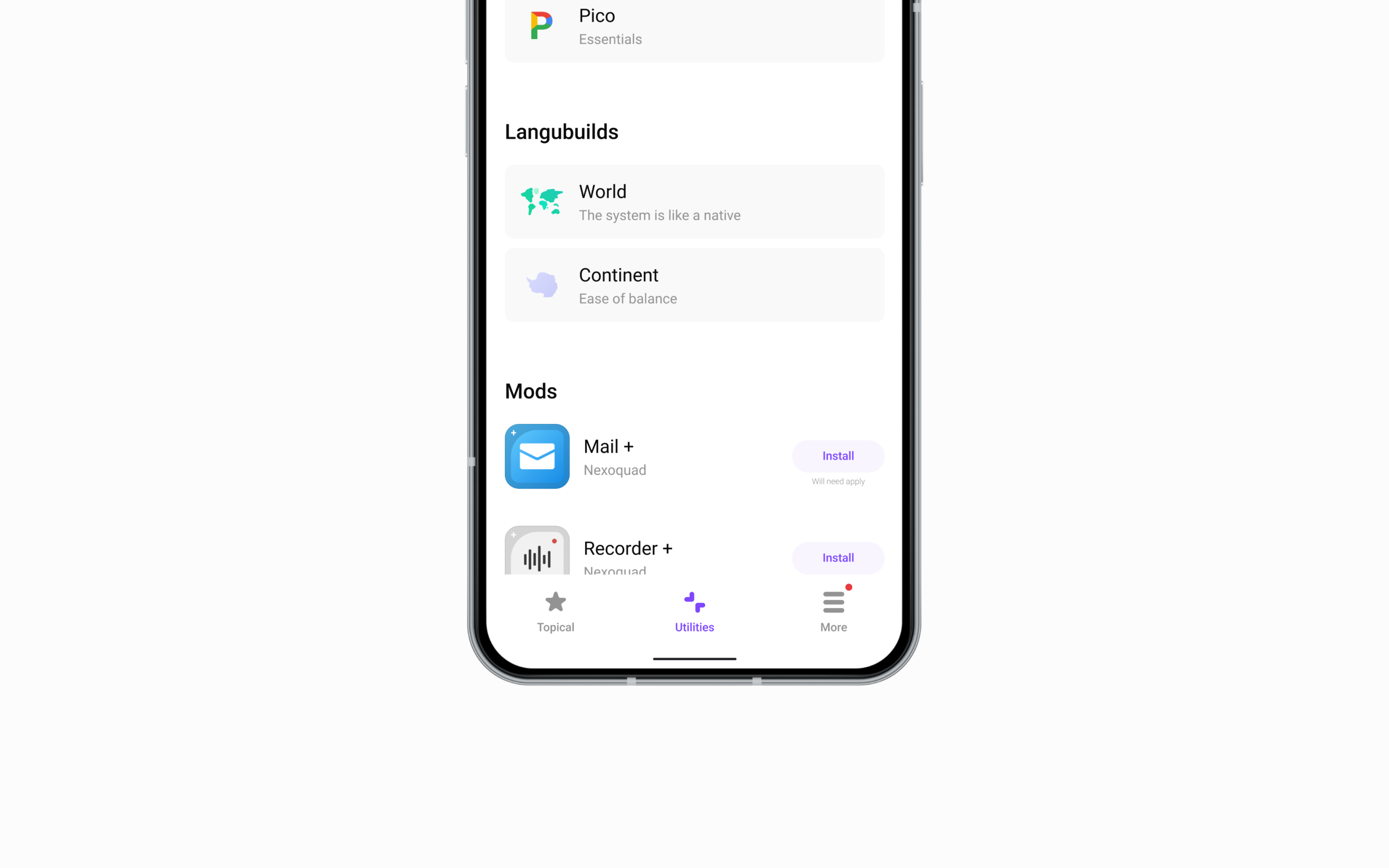1389x868 pixels.
Task: Select the Continent card
Action: [x=694, y=285]
